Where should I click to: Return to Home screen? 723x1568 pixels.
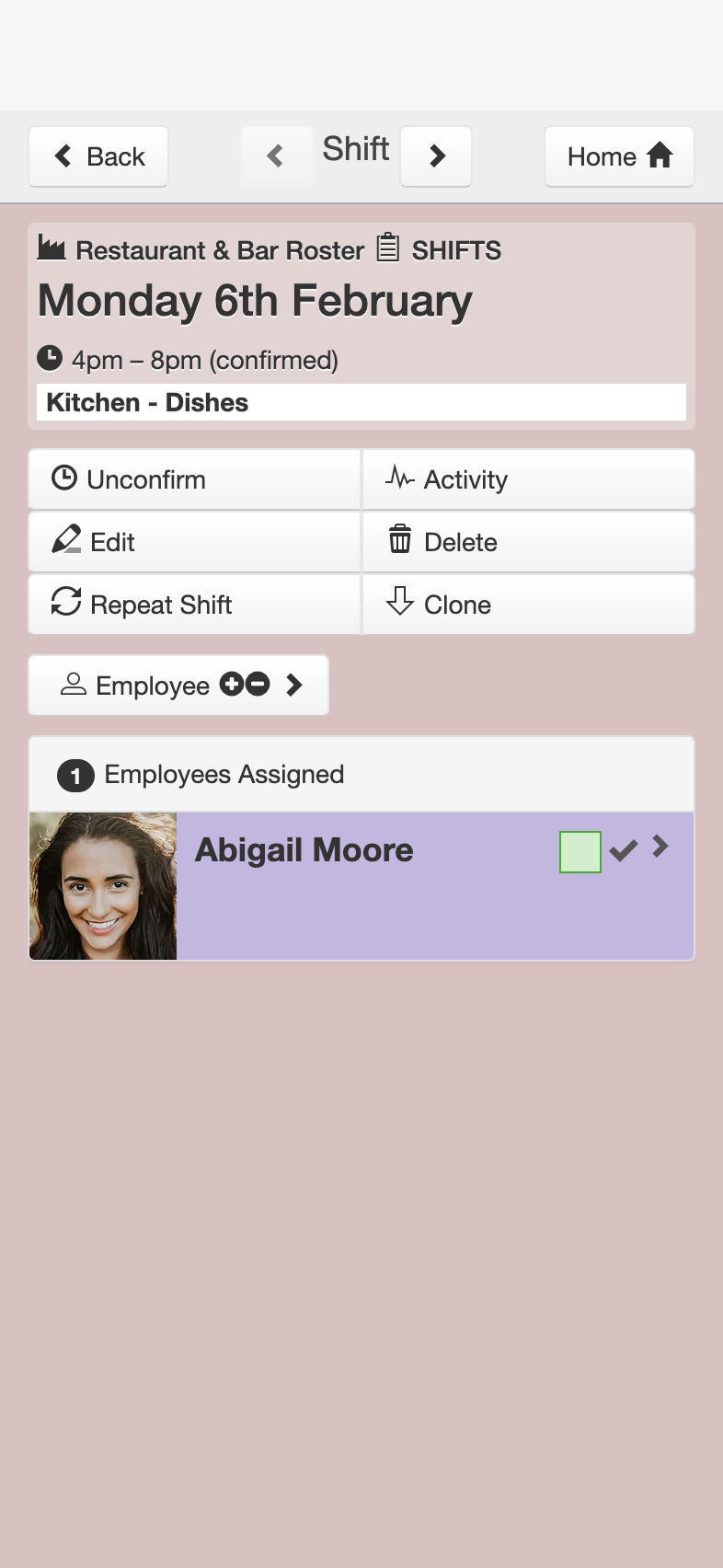[619, 156]
